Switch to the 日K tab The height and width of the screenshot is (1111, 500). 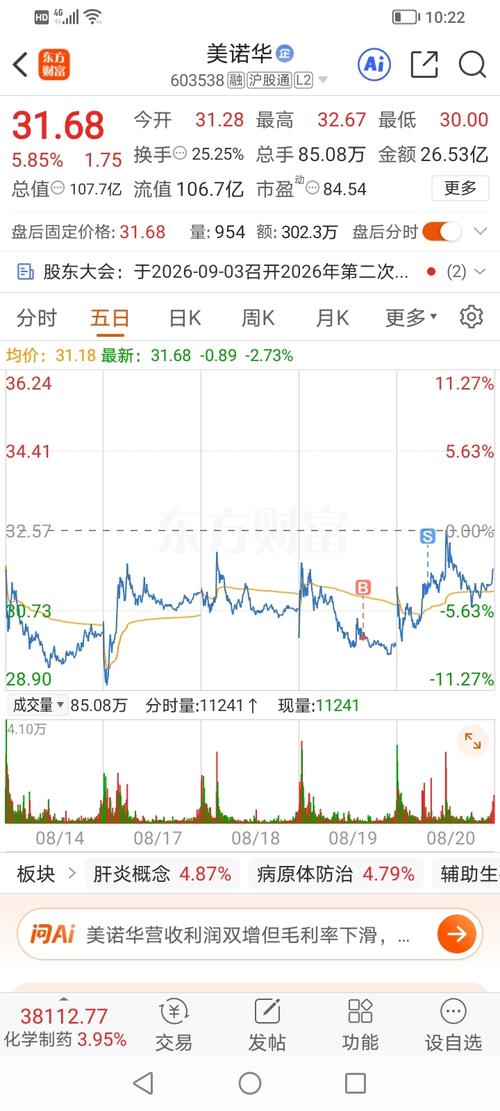tap(185, 317)
